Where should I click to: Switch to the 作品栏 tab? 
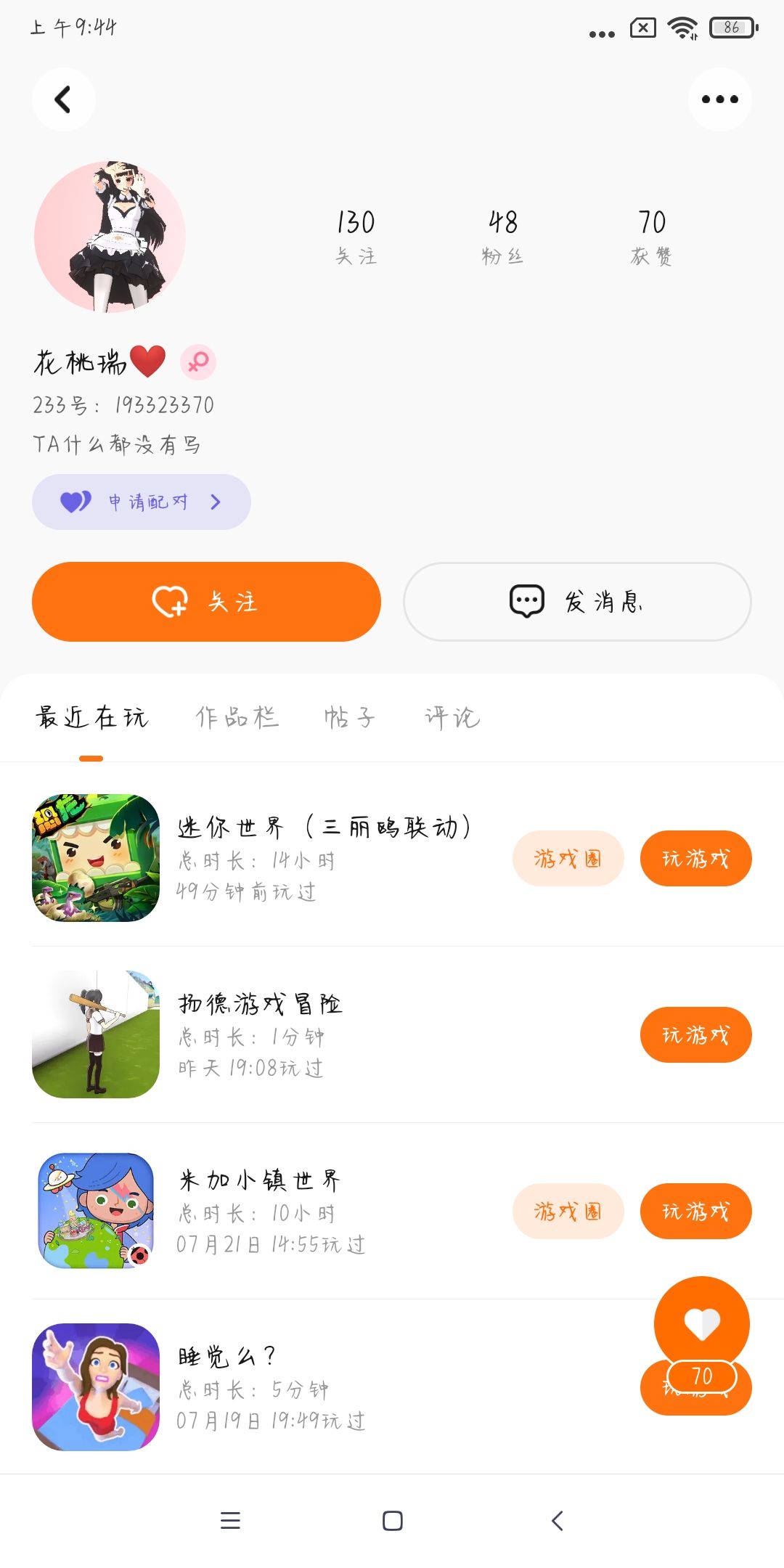pyautogui.click(x=237, y=717)
